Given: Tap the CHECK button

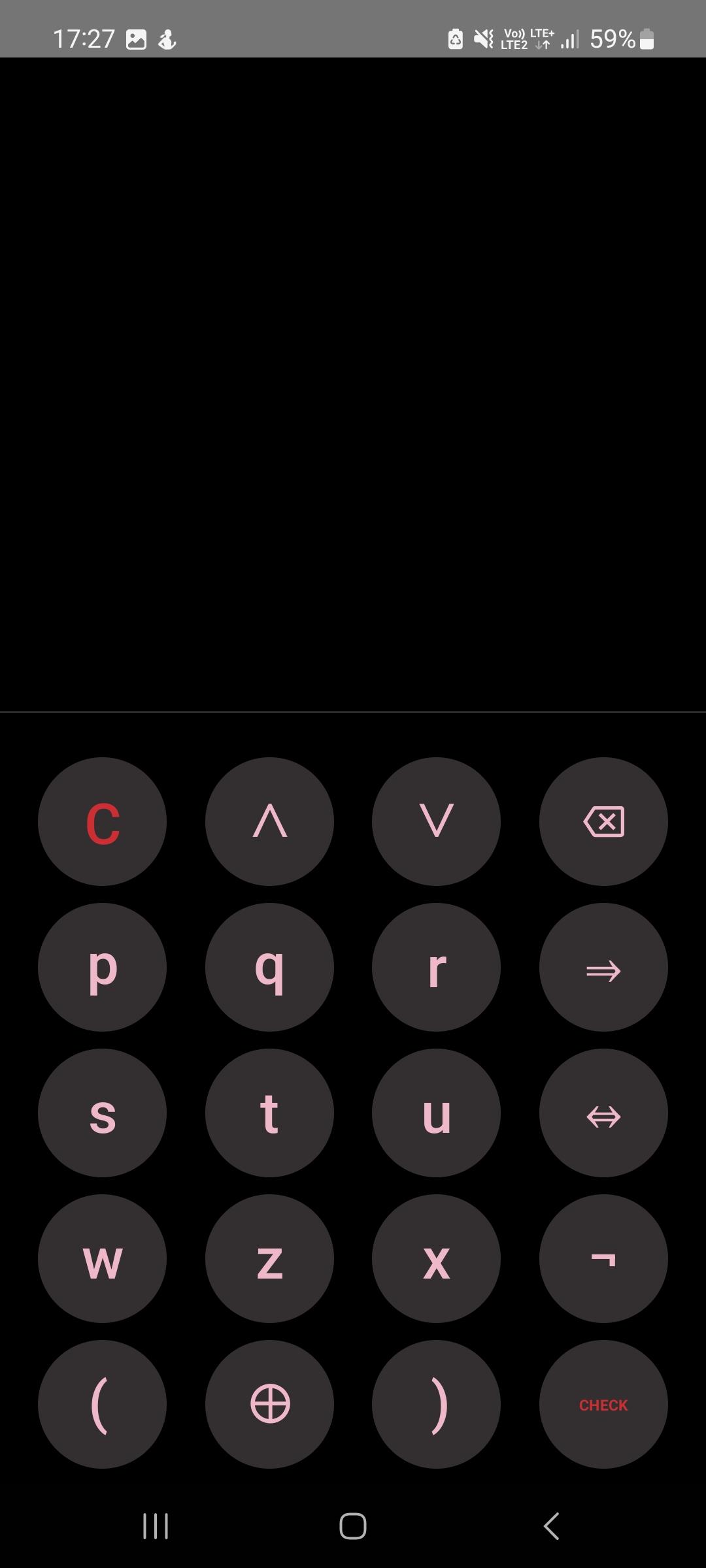Looking at the screenshot, I should [603, 1404].
